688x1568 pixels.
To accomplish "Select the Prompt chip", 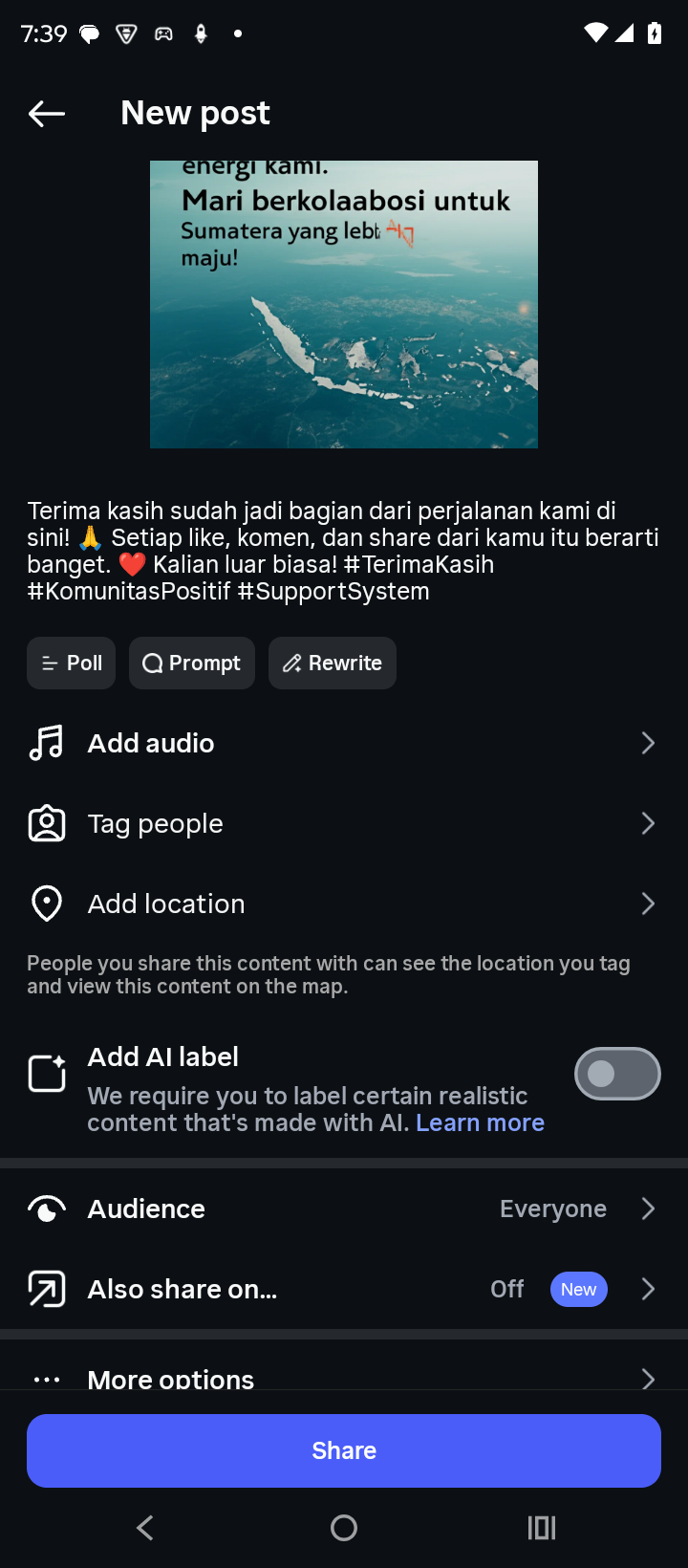I will tap(192, 664).
